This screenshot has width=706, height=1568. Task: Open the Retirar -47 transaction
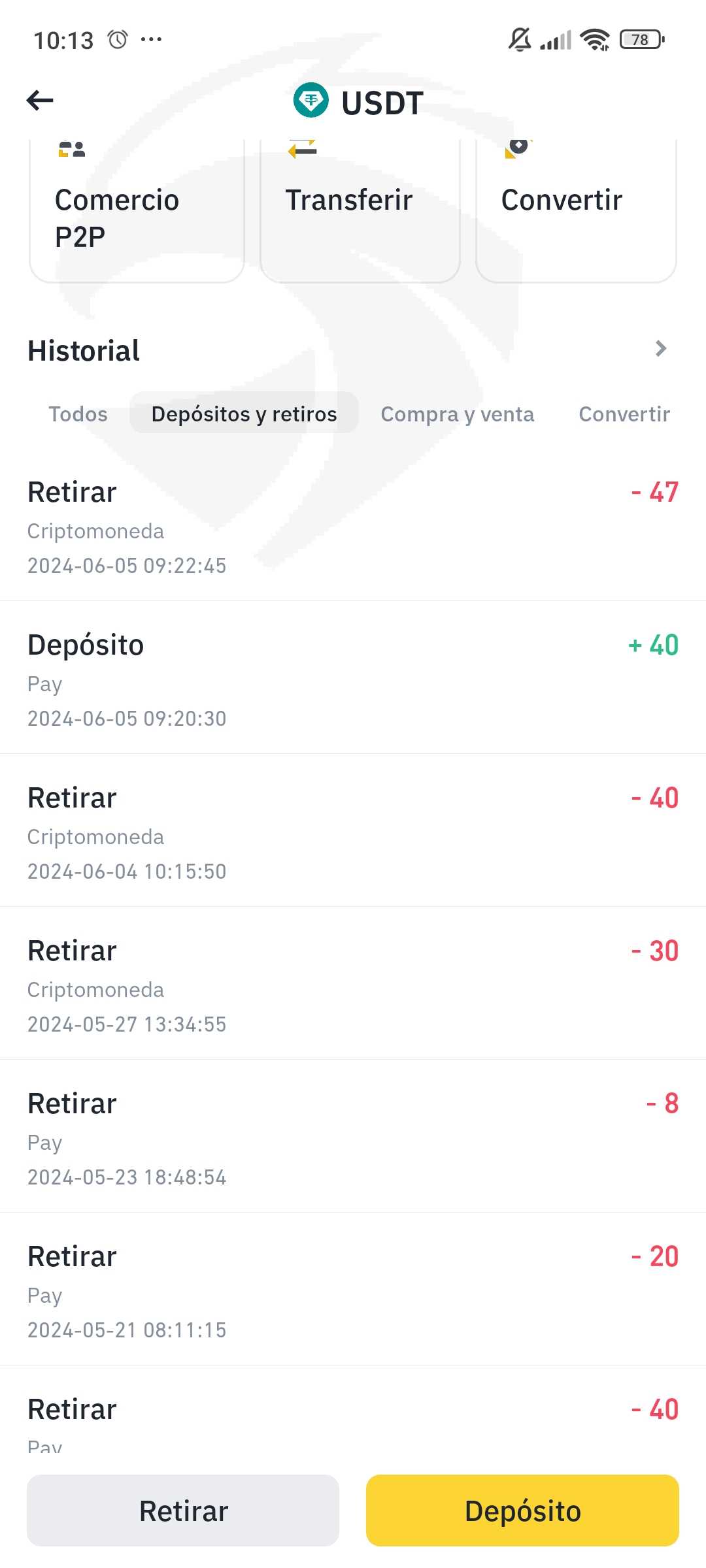coord(353,525)
